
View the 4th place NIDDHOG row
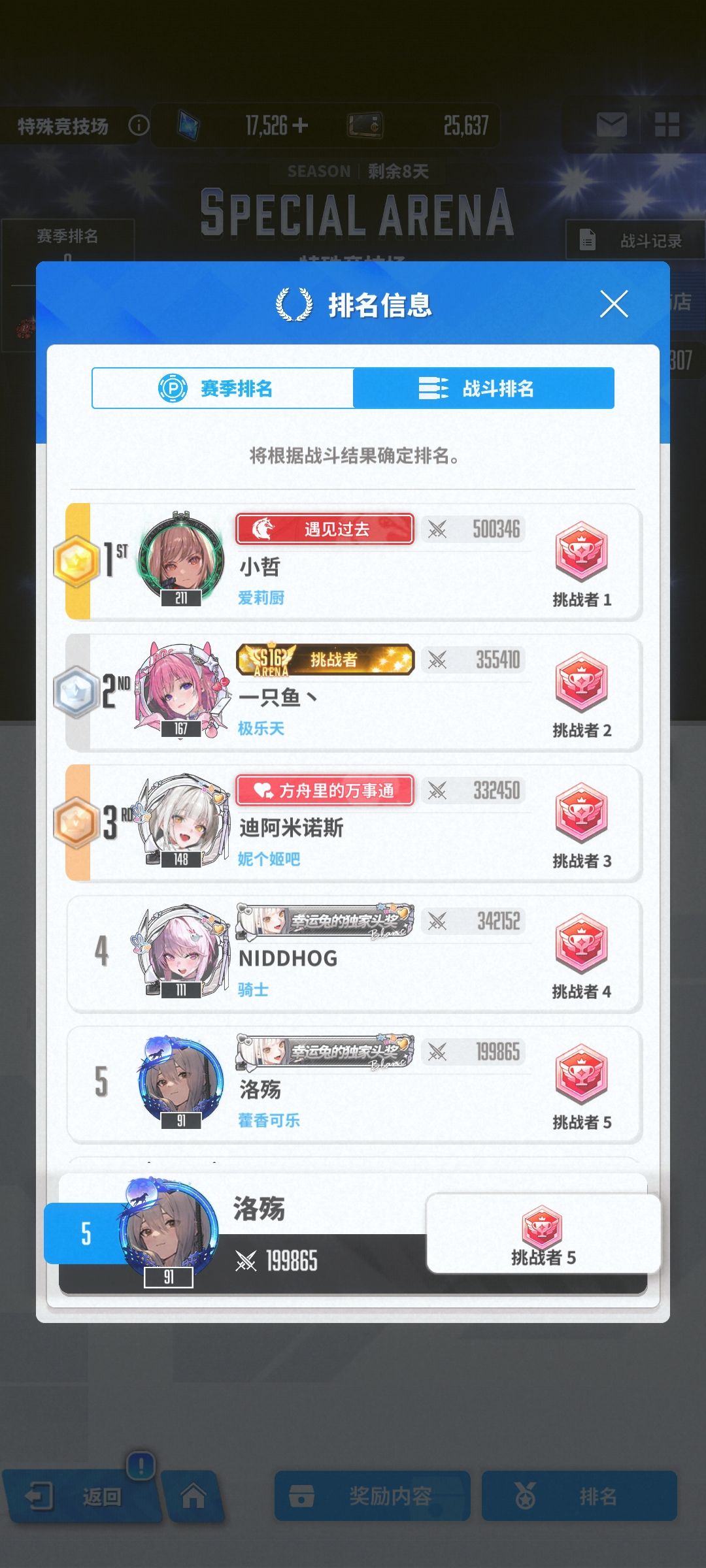[354, 954]
